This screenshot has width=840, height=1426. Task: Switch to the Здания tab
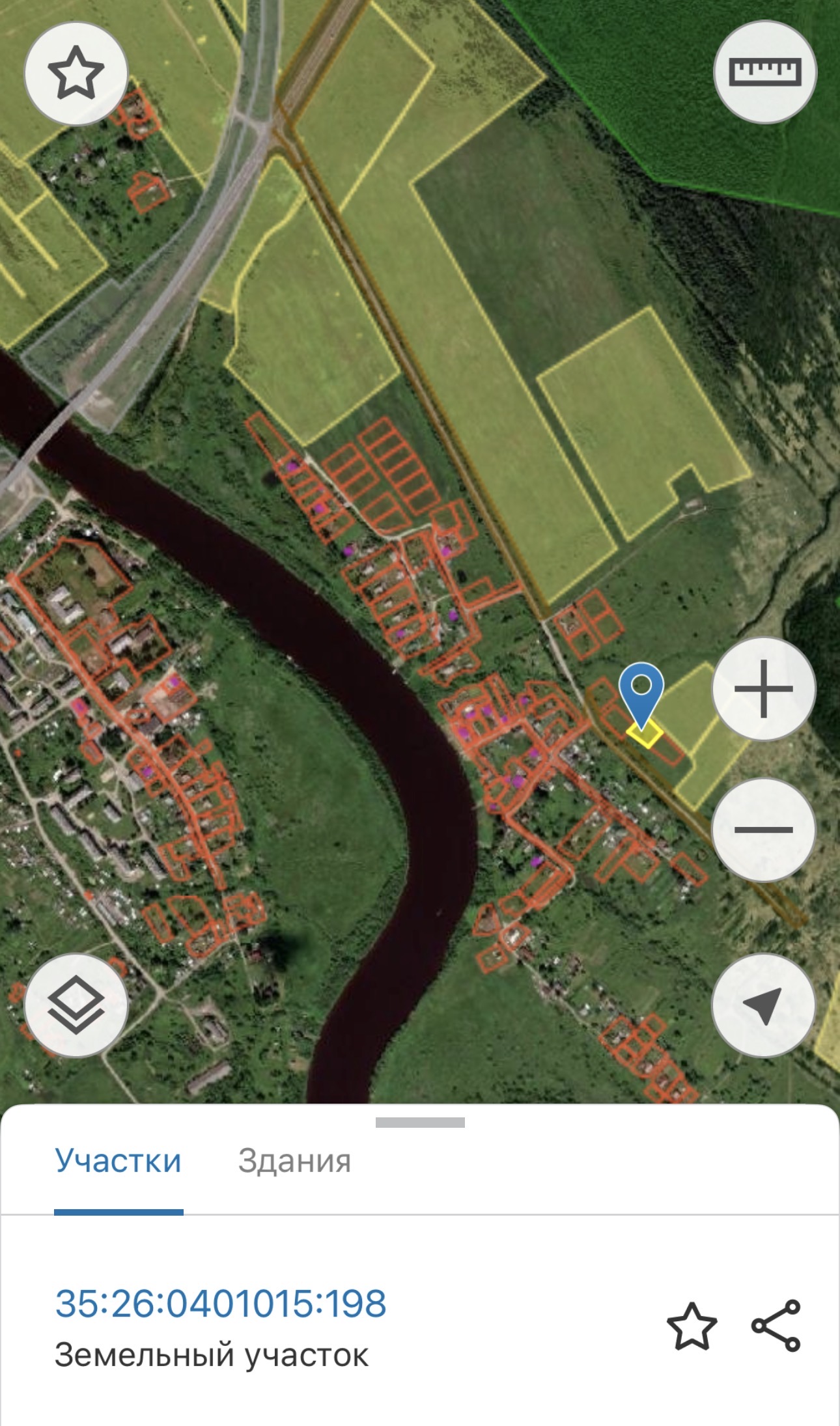pos(294,1161)
